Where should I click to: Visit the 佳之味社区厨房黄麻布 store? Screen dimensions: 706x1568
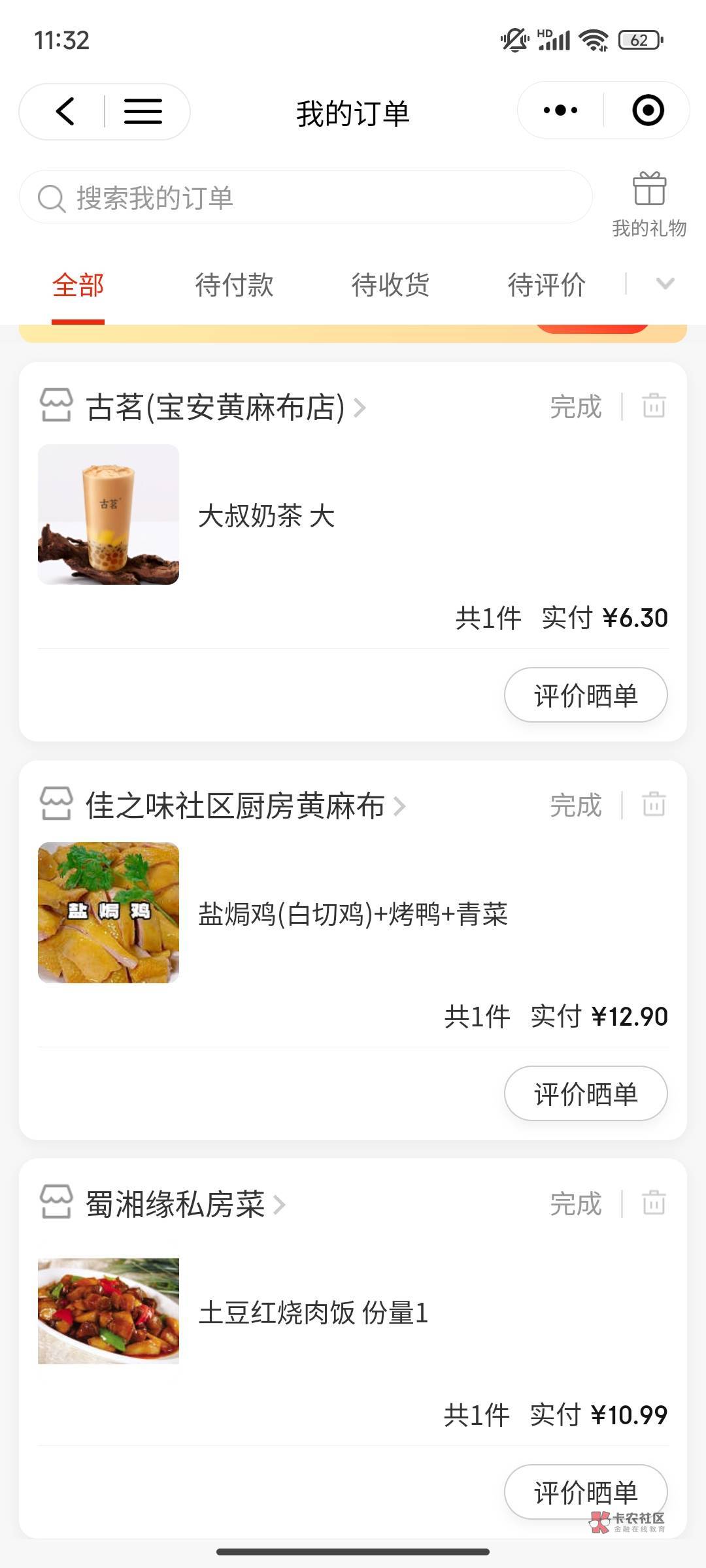(235, 806)
